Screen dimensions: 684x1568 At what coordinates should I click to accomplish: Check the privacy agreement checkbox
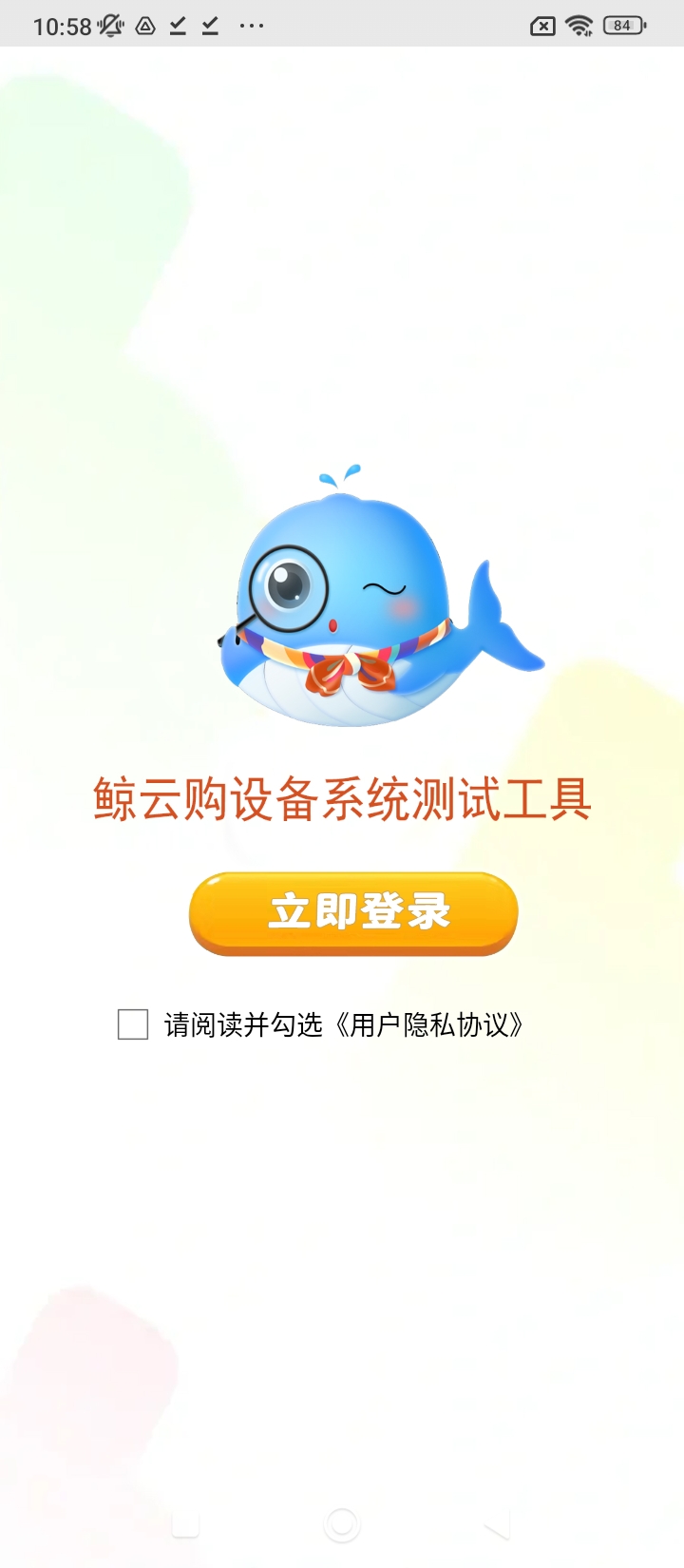[133, 1024]
